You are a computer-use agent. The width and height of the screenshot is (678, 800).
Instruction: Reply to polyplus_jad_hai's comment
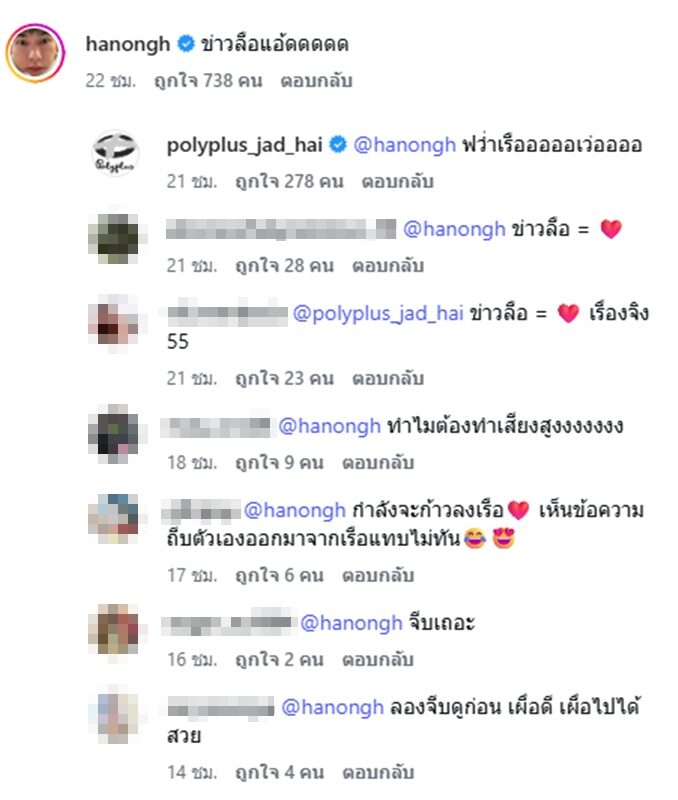[x=397, y=182]
